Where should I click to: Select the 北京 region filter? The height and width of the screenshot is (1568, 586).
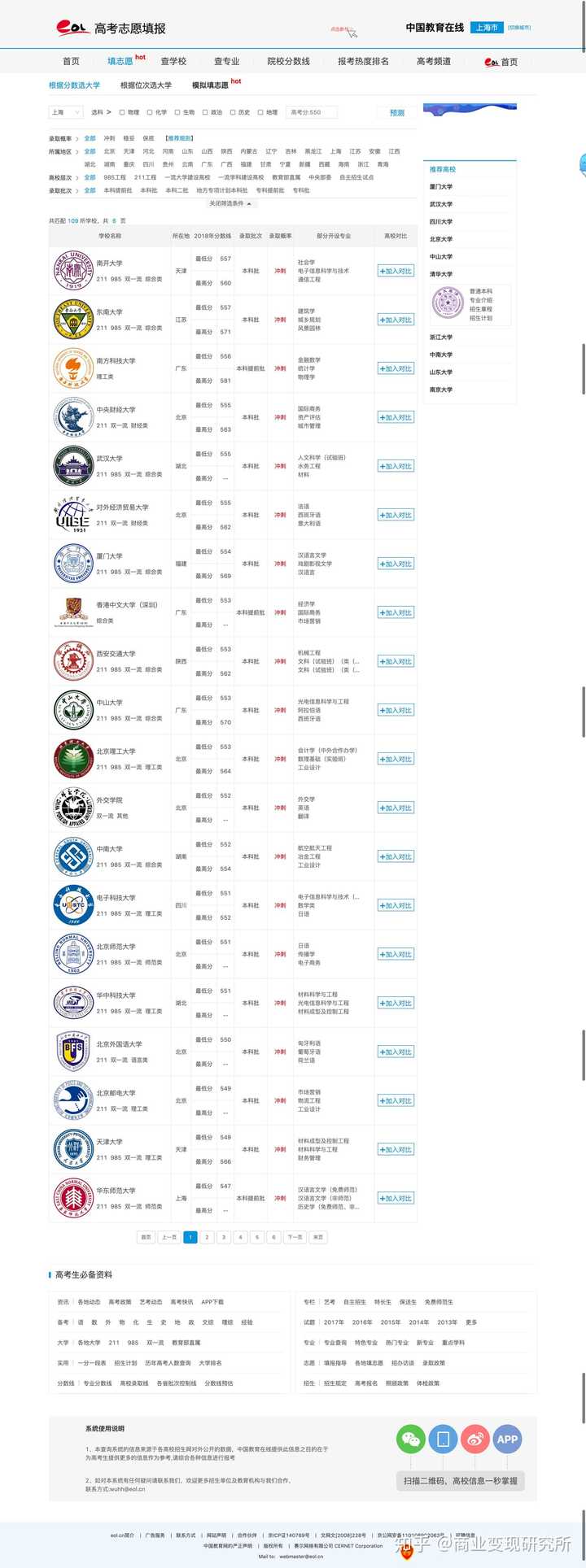(109, 151)
